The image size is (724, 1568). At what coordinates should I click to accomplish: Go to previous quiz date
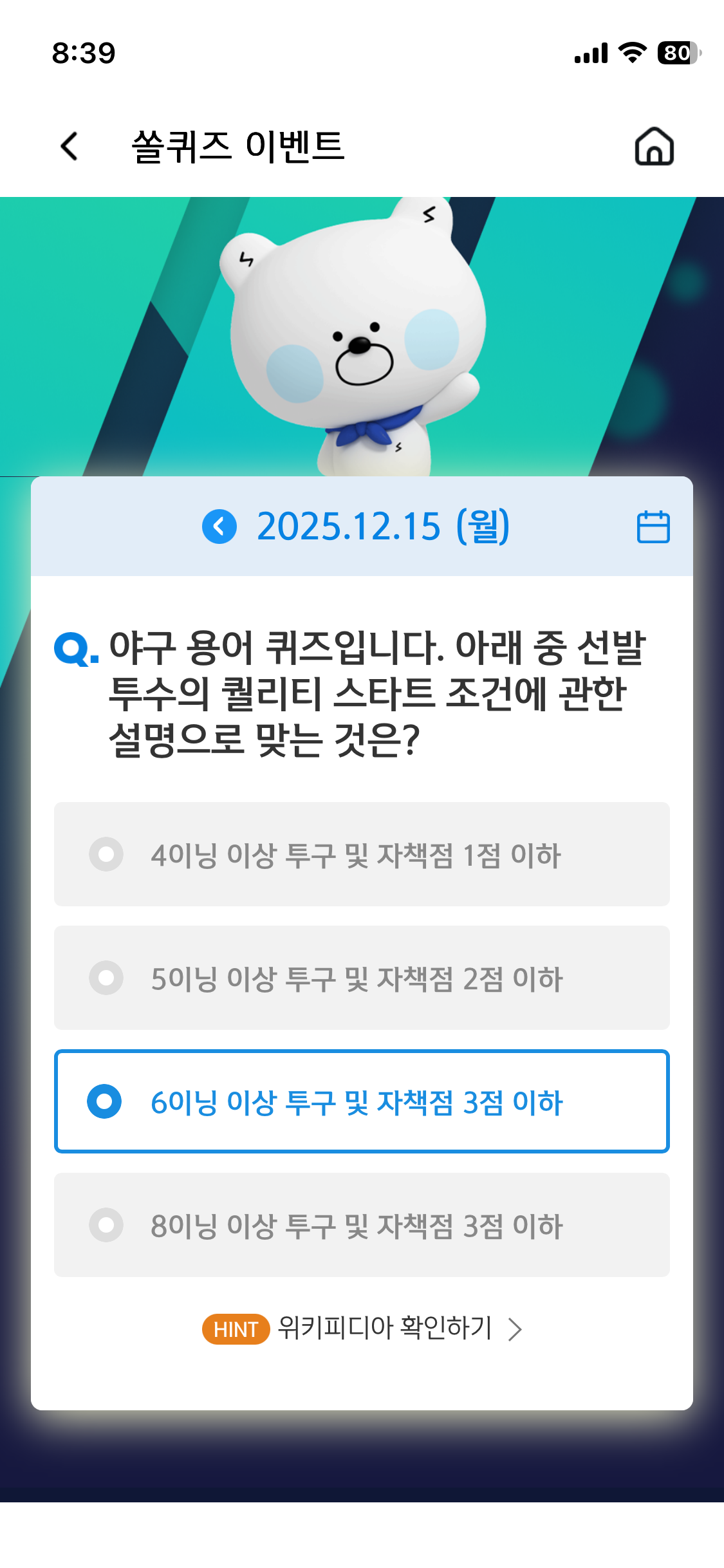coord(219,527)
